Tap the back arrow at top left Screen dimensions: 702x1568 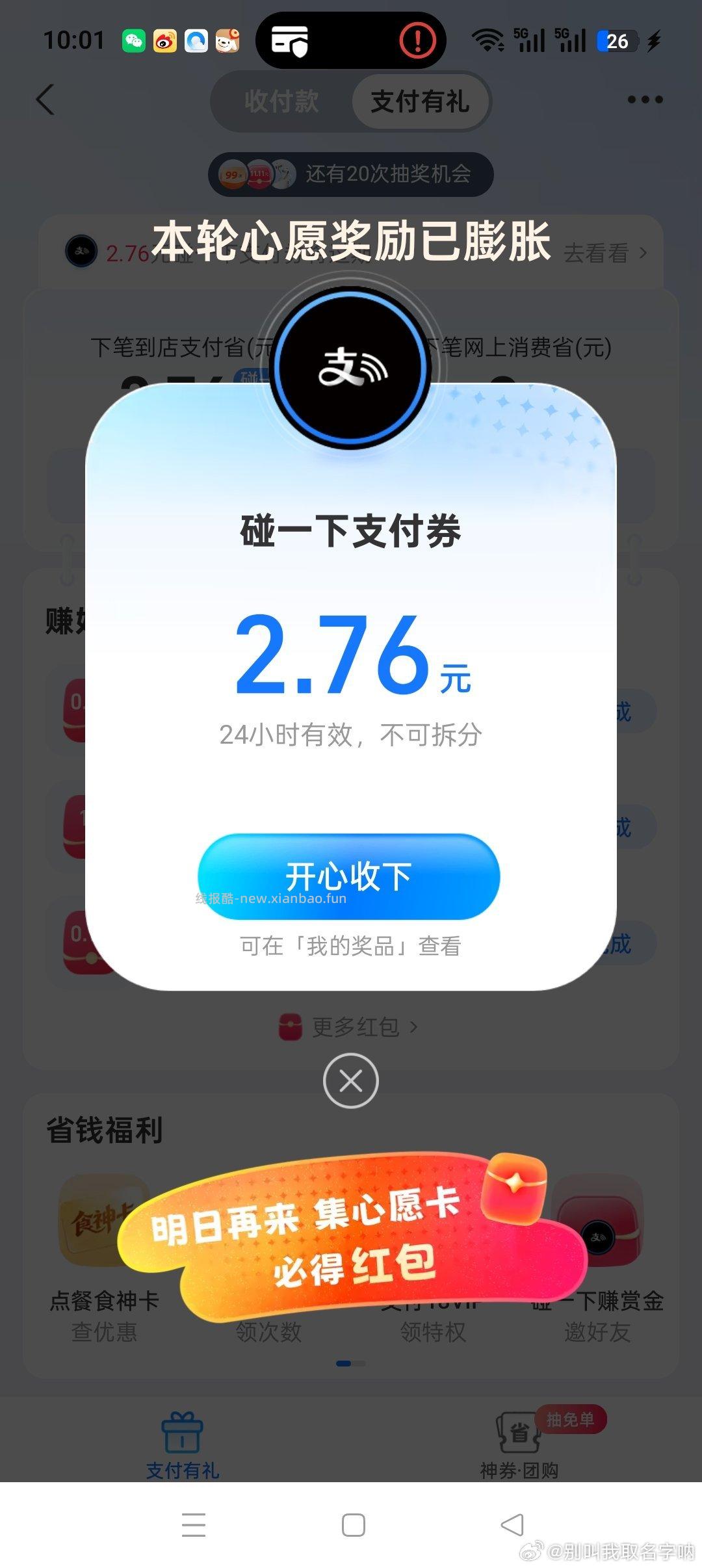(44, 101)
